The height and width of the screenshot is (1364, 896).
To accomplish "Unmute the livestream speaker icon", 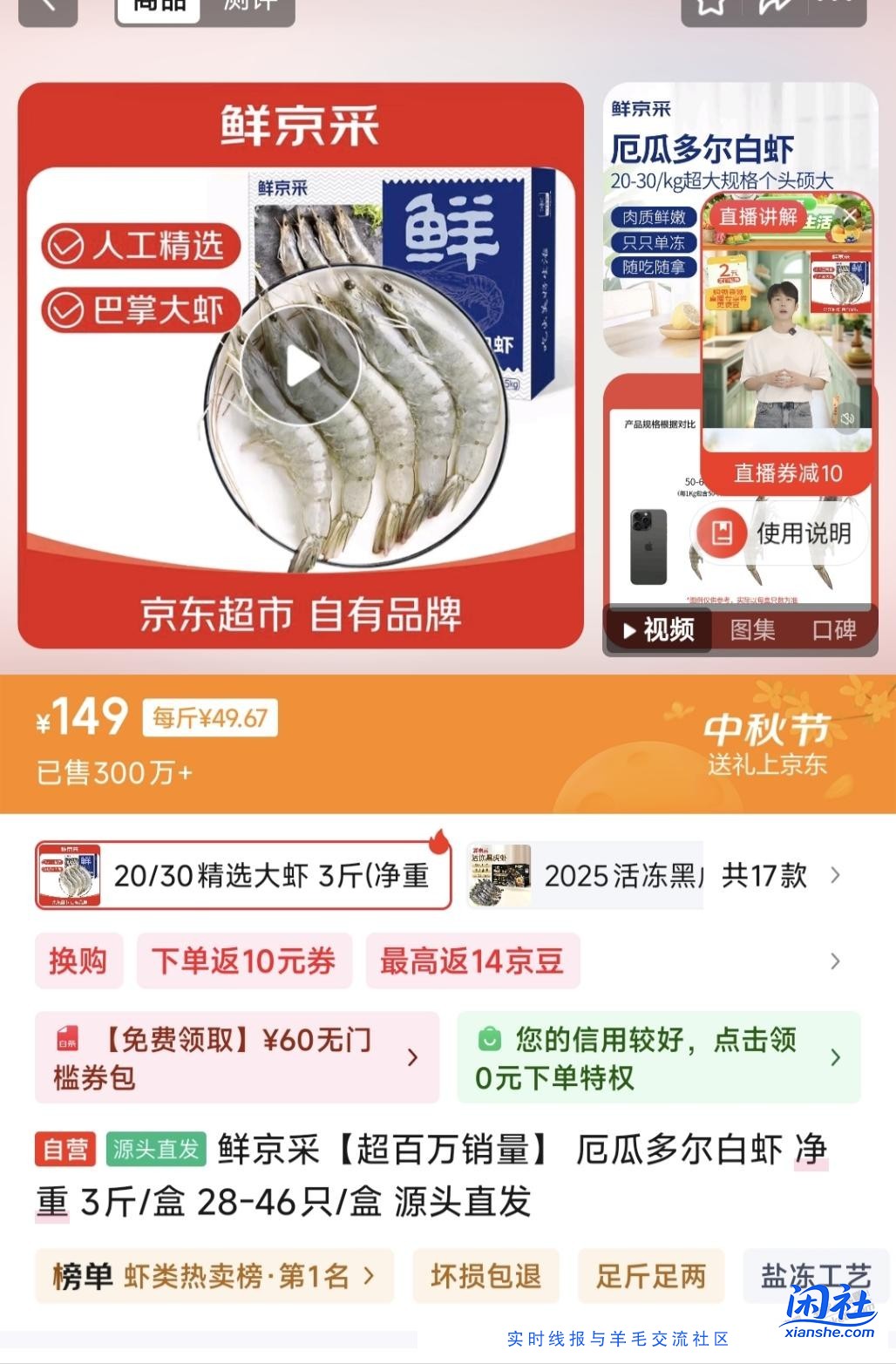I will click(x=846, y=419).
